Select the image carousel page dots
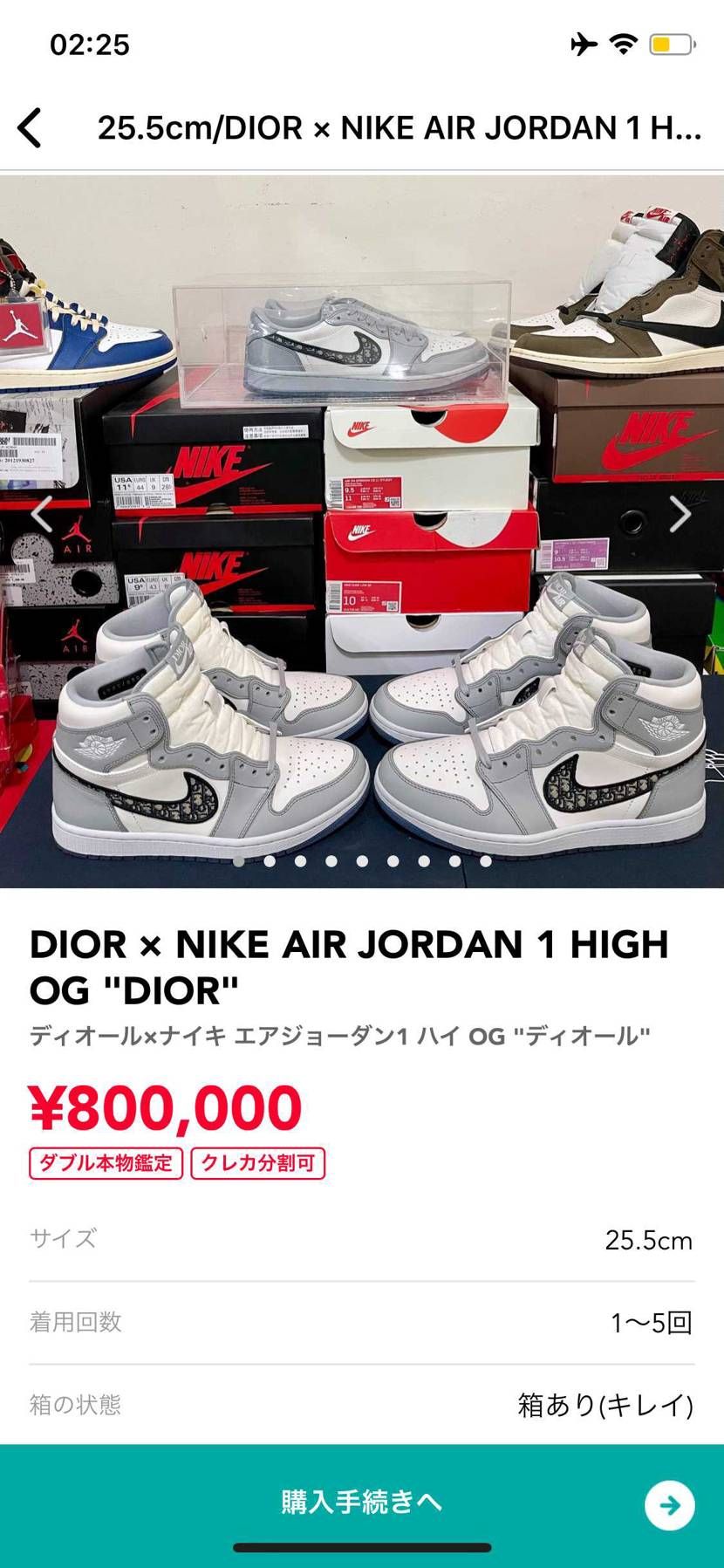This screenshot has height=1568, width=724. coord(362,861)
